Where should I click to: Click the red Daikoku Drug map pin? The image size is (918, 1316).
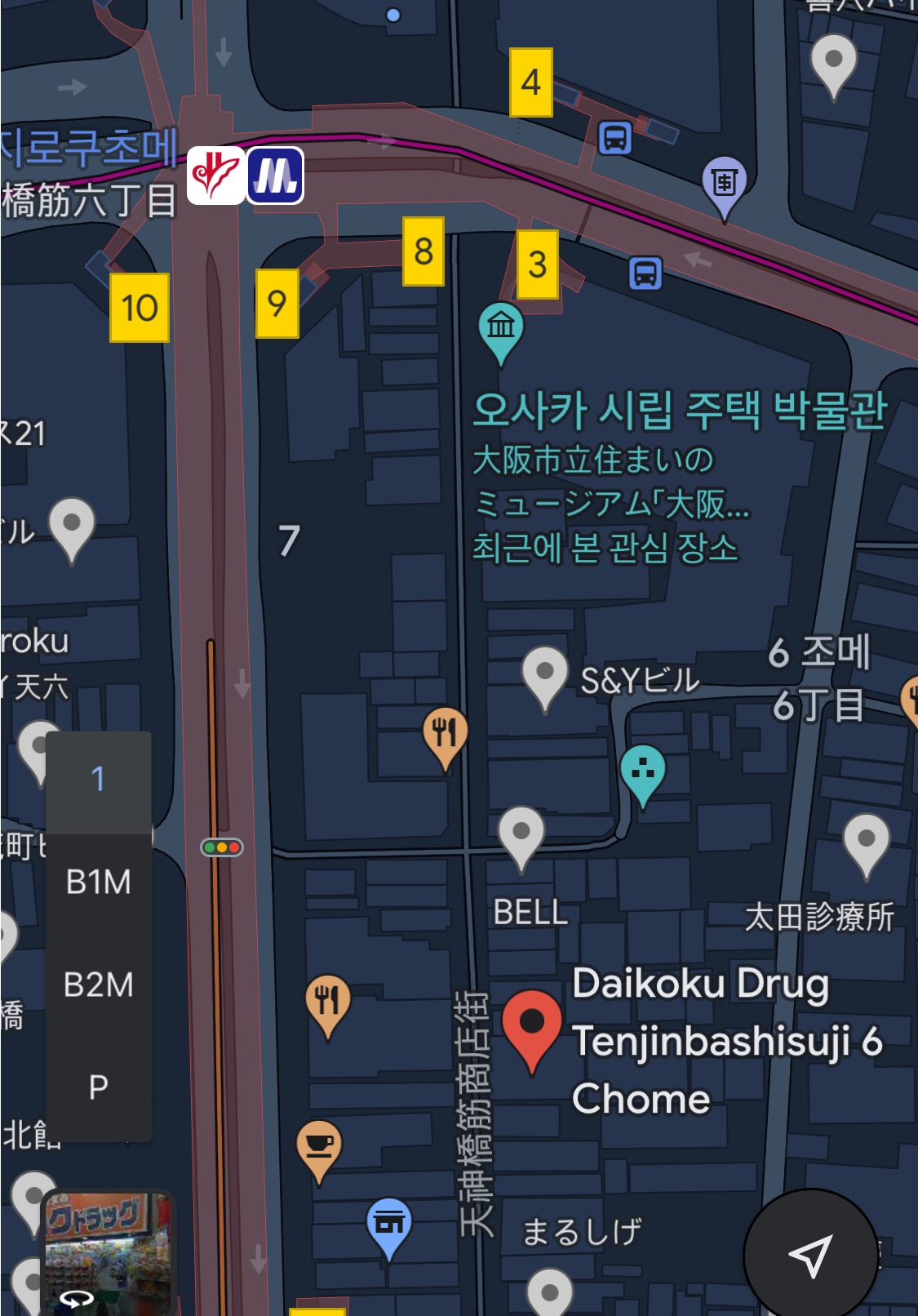click(534, 1022)
